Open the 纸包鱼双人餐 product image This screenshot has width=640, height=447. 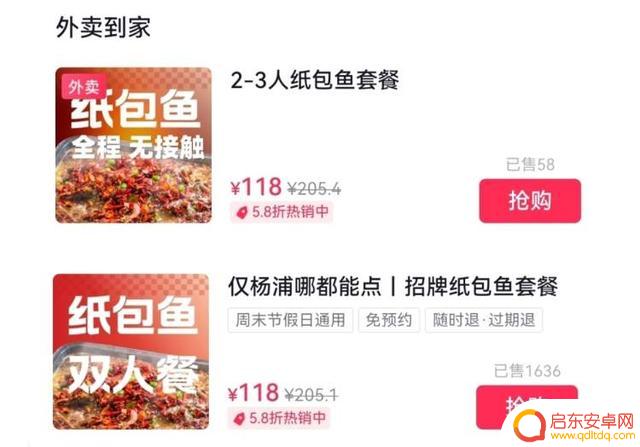tap(133, 352)
